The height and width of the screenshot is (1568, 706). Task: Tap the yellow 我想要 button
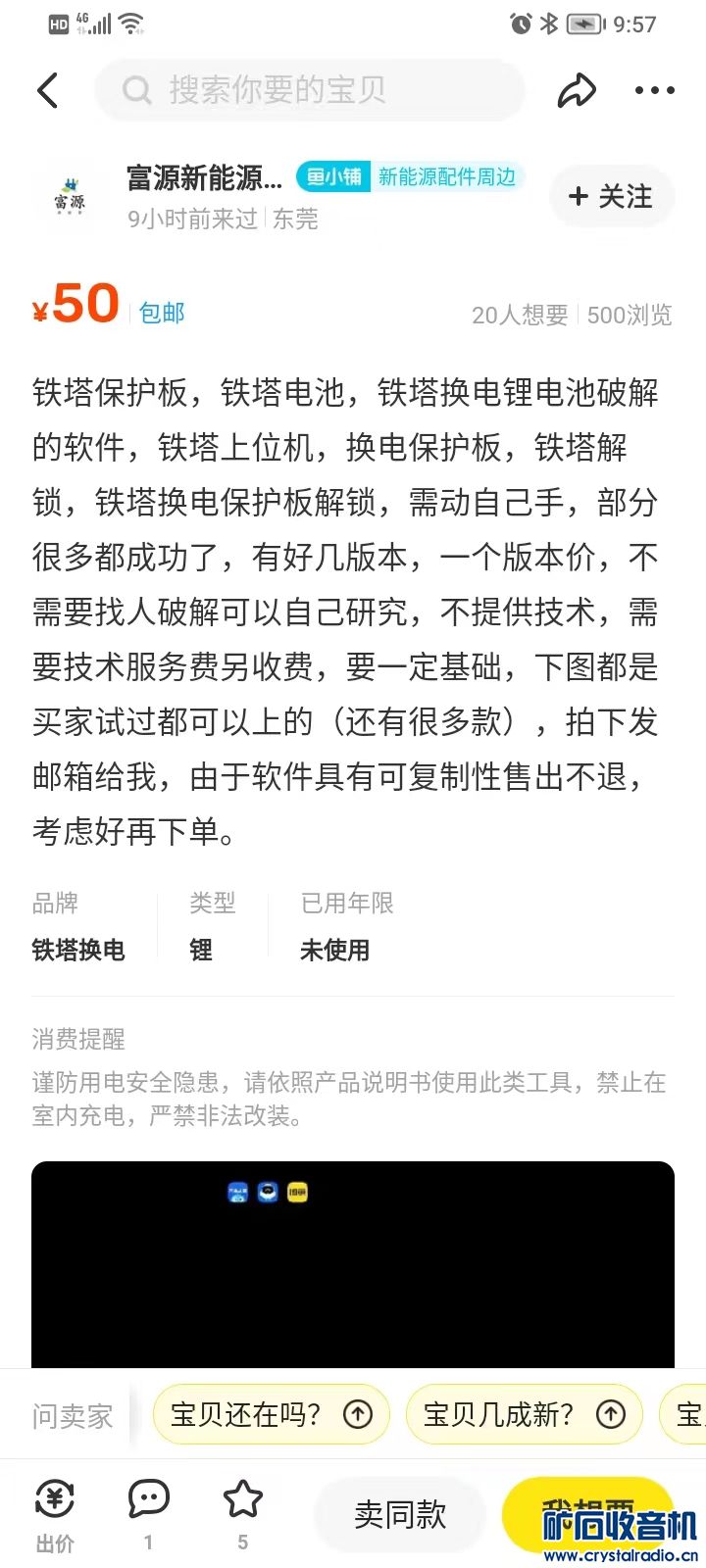(x=586, y=1514)
